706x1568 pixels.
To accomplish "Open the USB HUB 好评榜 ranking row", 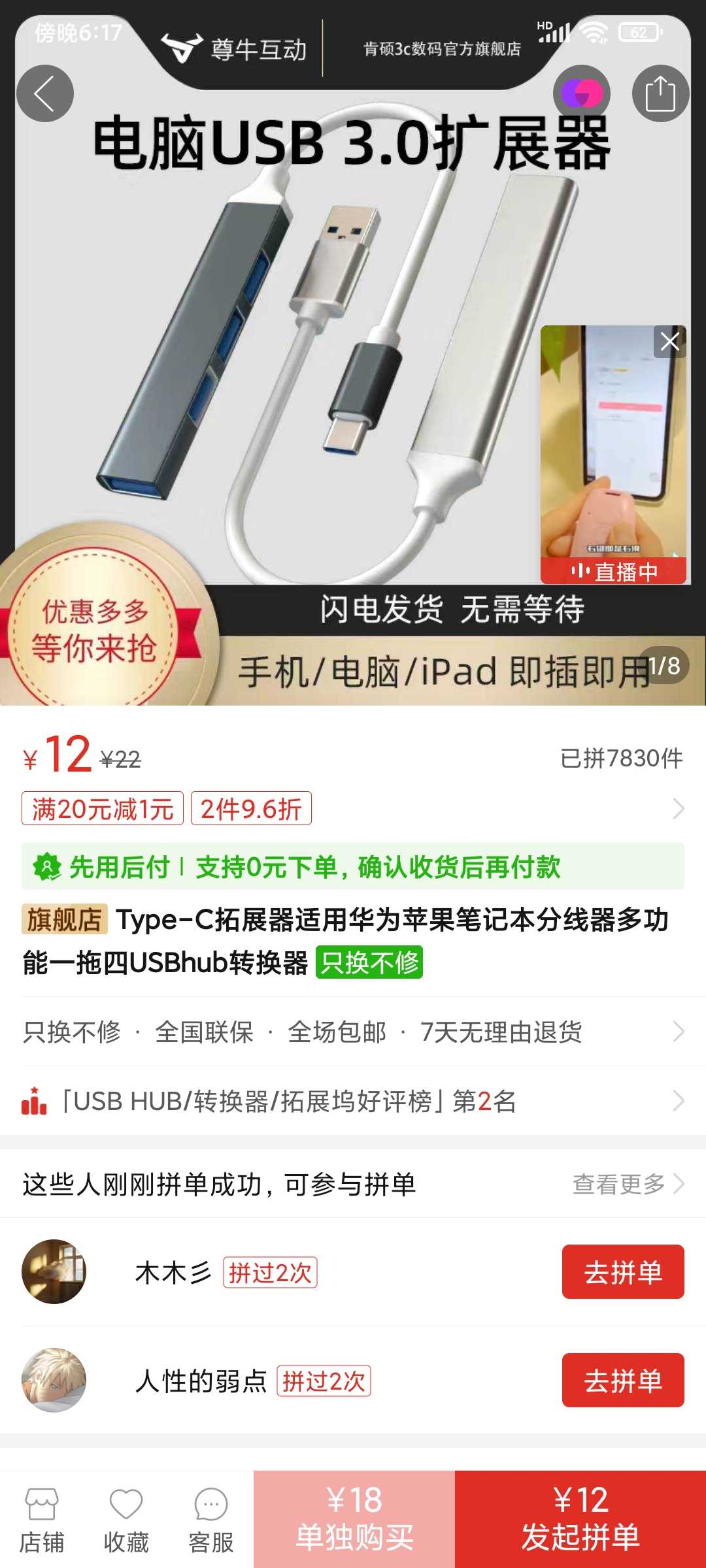I will (x=353, y=1102).
